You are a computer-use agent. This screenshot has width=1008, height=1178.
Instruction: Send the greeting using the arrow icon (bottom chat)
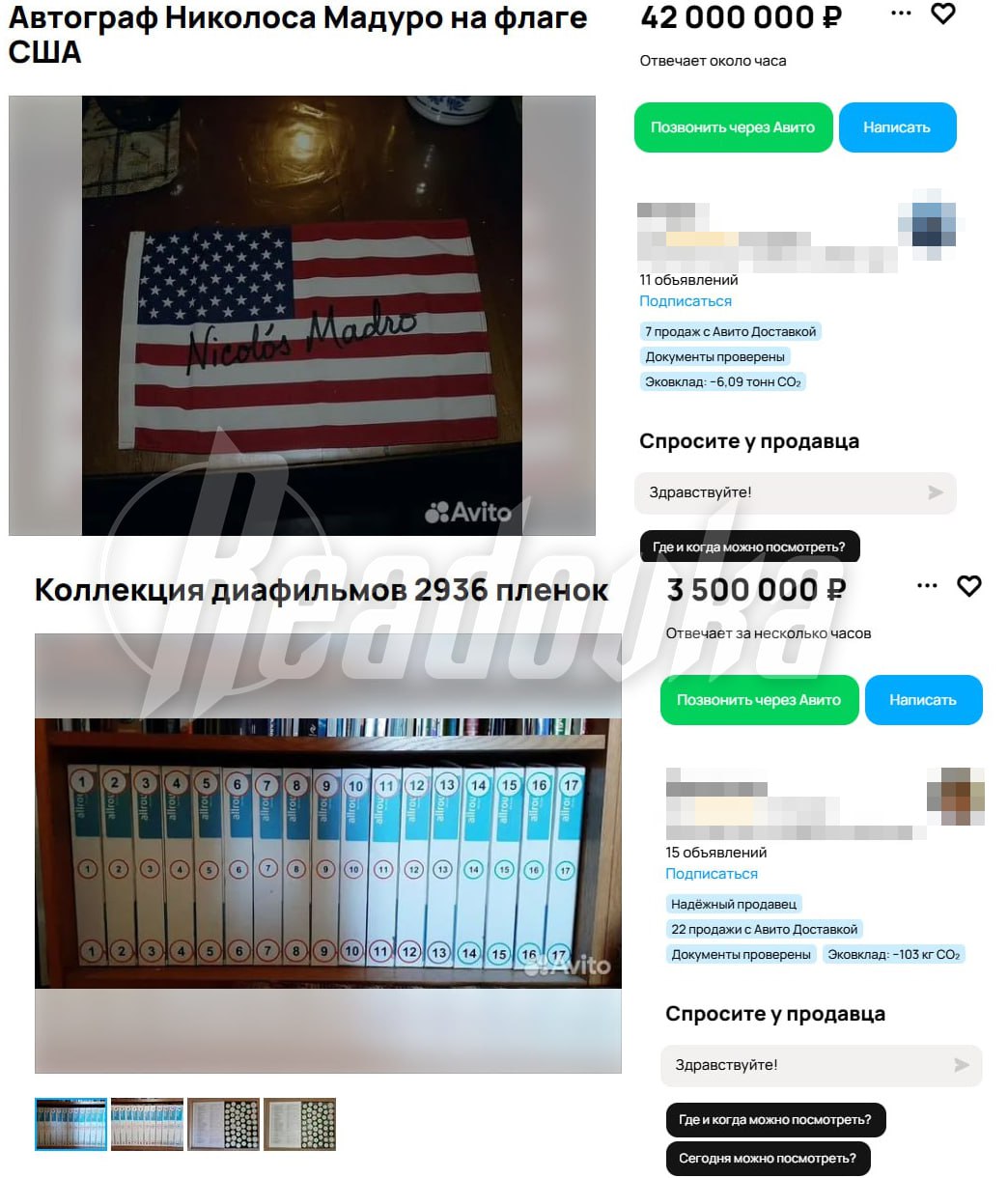pyautogui.click(x=961, y=1065)
